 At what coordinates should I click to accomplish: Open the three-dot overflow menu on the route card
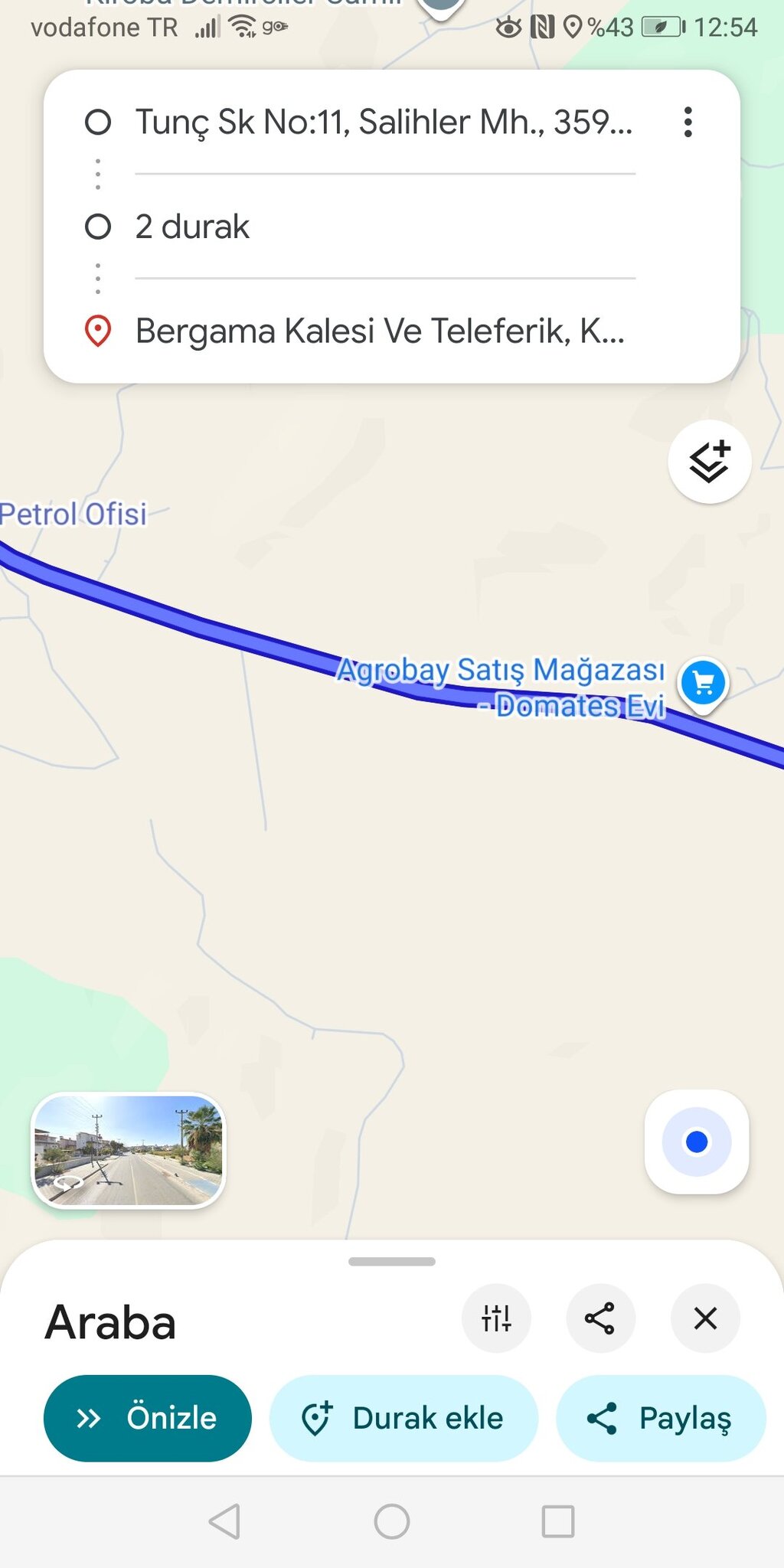click(x=688, y=122)
